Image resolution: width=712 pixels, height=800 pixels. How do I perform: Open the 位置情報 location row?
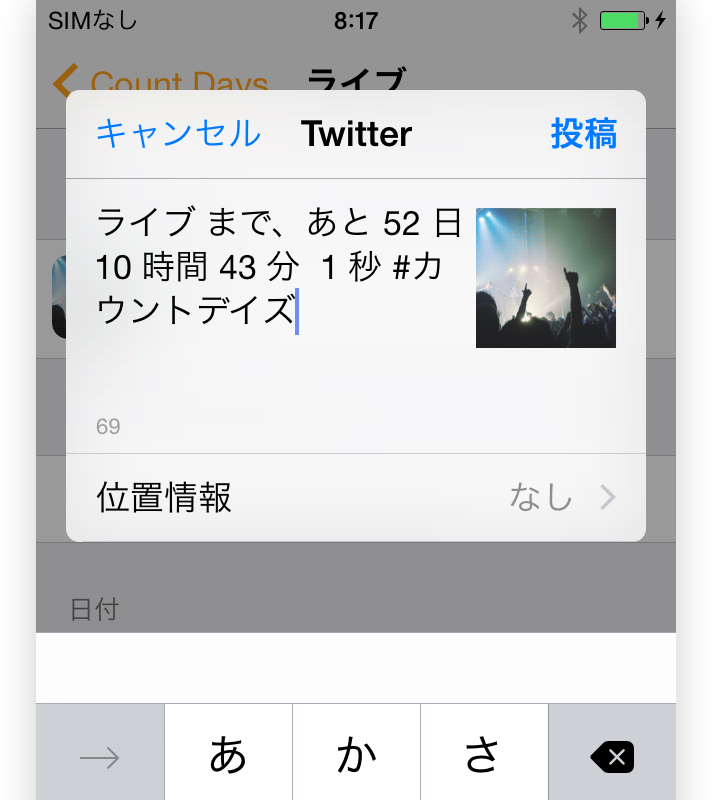pyautogui.click(x=355, y=497)
